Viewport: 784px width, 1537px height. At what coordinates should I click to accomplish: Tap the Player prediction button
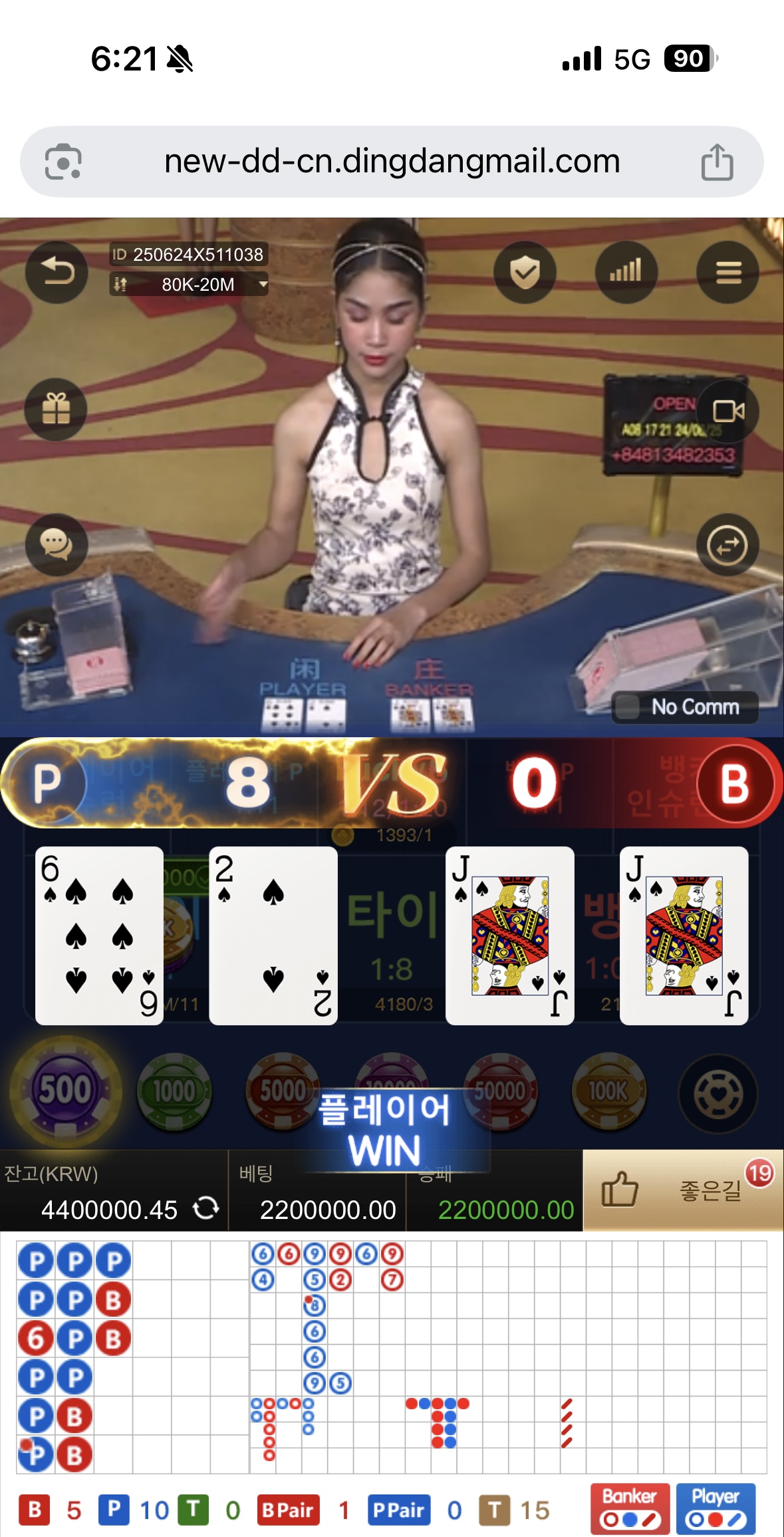tap(716, 1508)
